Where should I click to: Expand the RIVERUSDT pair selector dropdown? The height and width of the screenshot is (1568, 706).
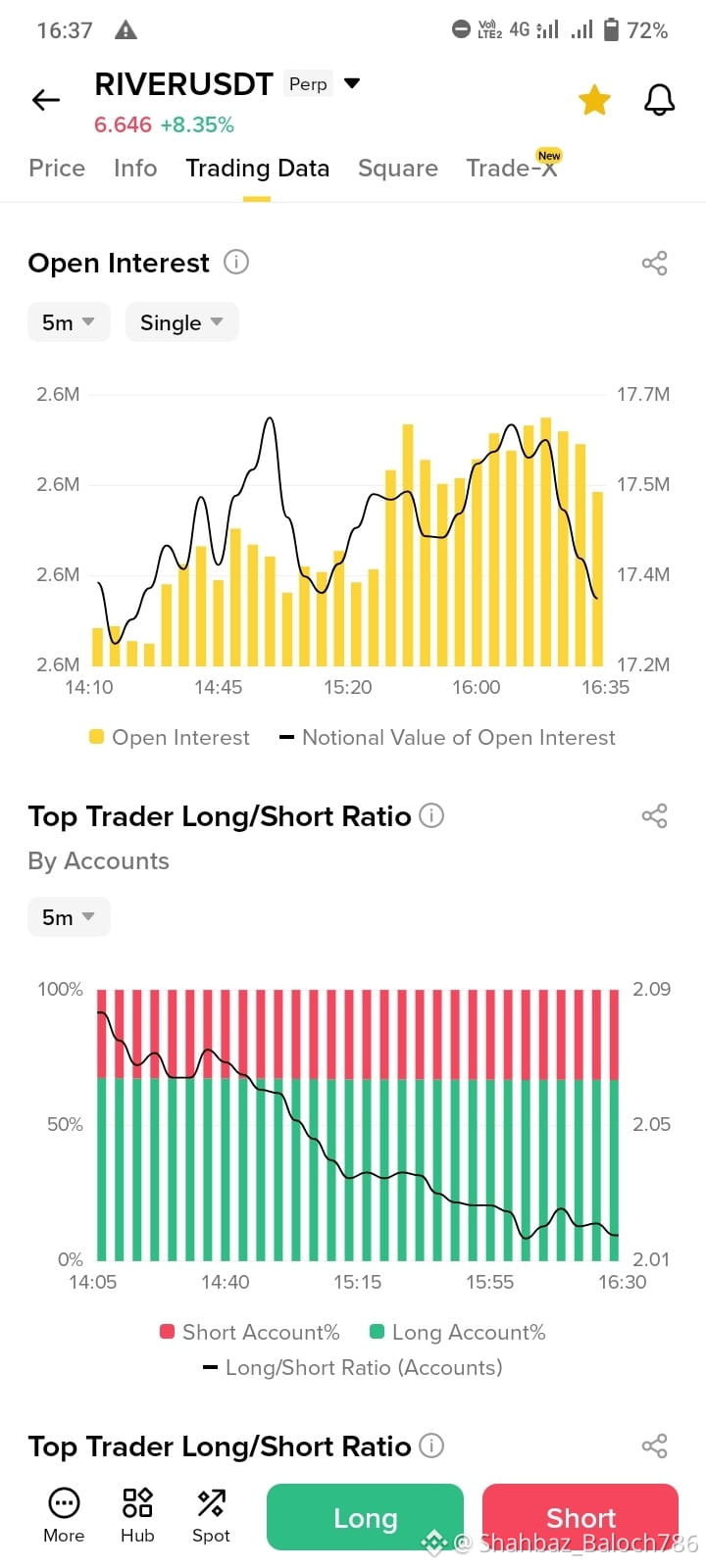pyautogui.click(x=352, y=84)
